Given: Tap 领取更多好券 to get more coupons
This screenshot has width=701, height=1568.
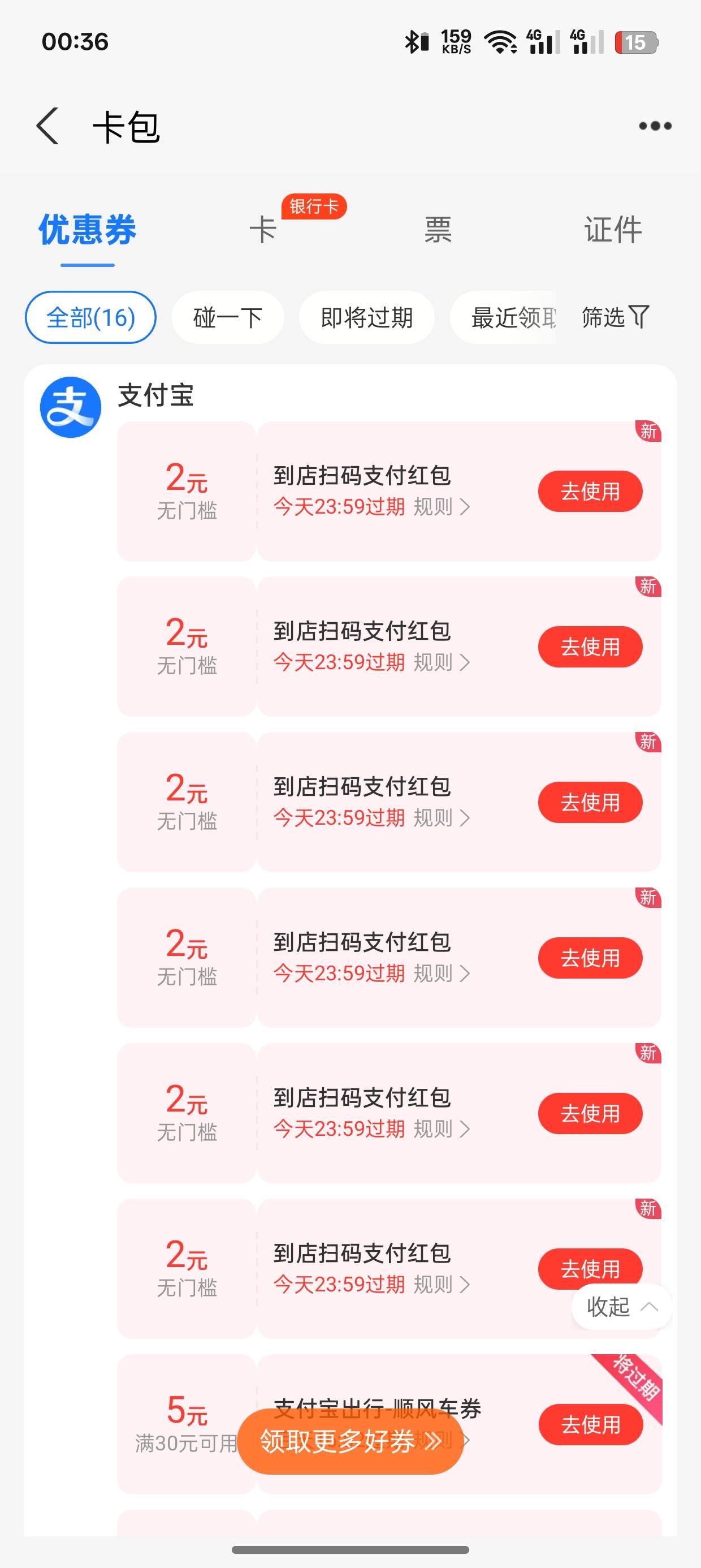Looking at the screenshot, I should (x=350, y=1441).
